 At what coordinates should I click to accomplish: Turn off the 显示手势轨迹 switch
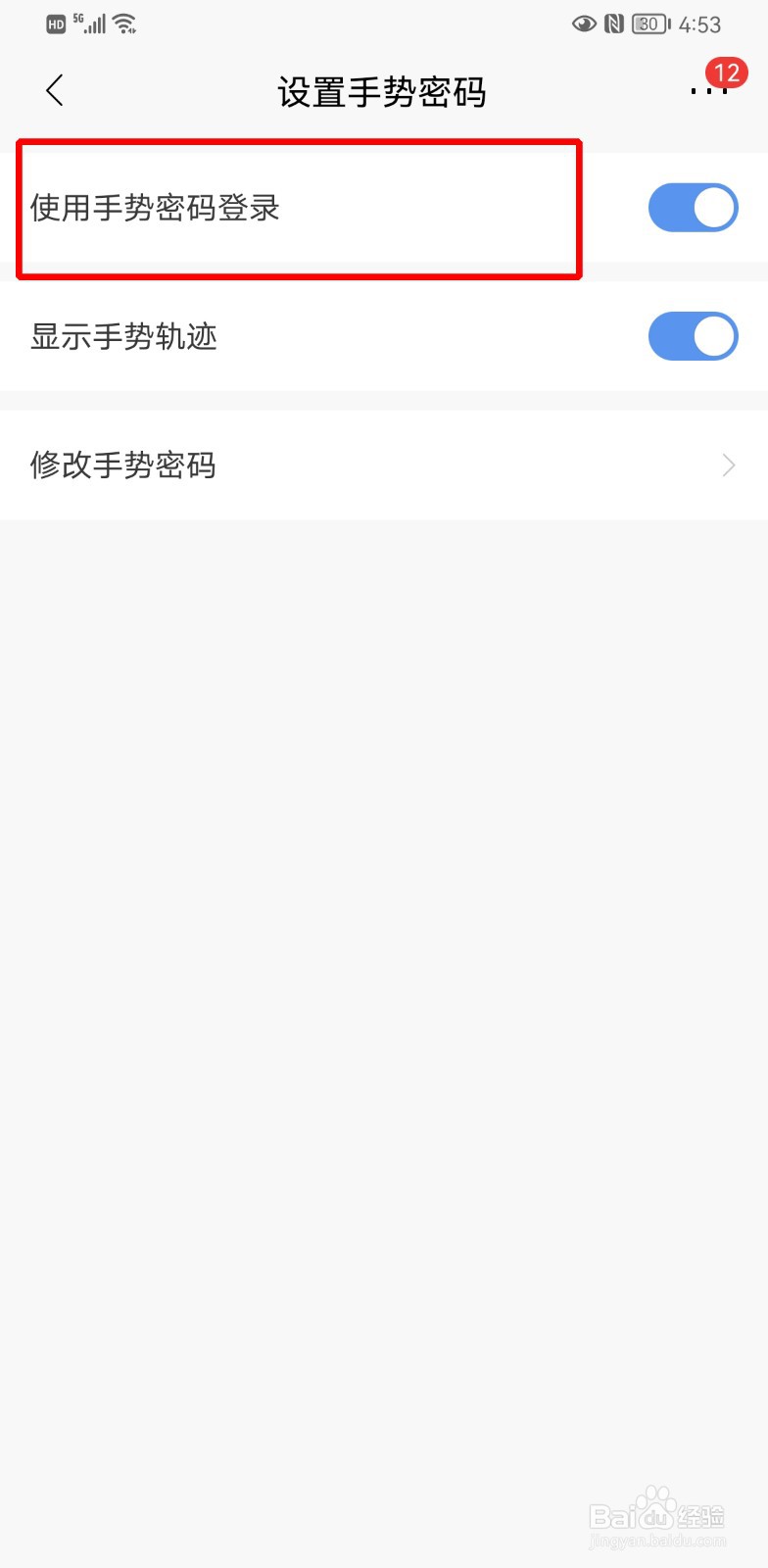pos(693,335)
